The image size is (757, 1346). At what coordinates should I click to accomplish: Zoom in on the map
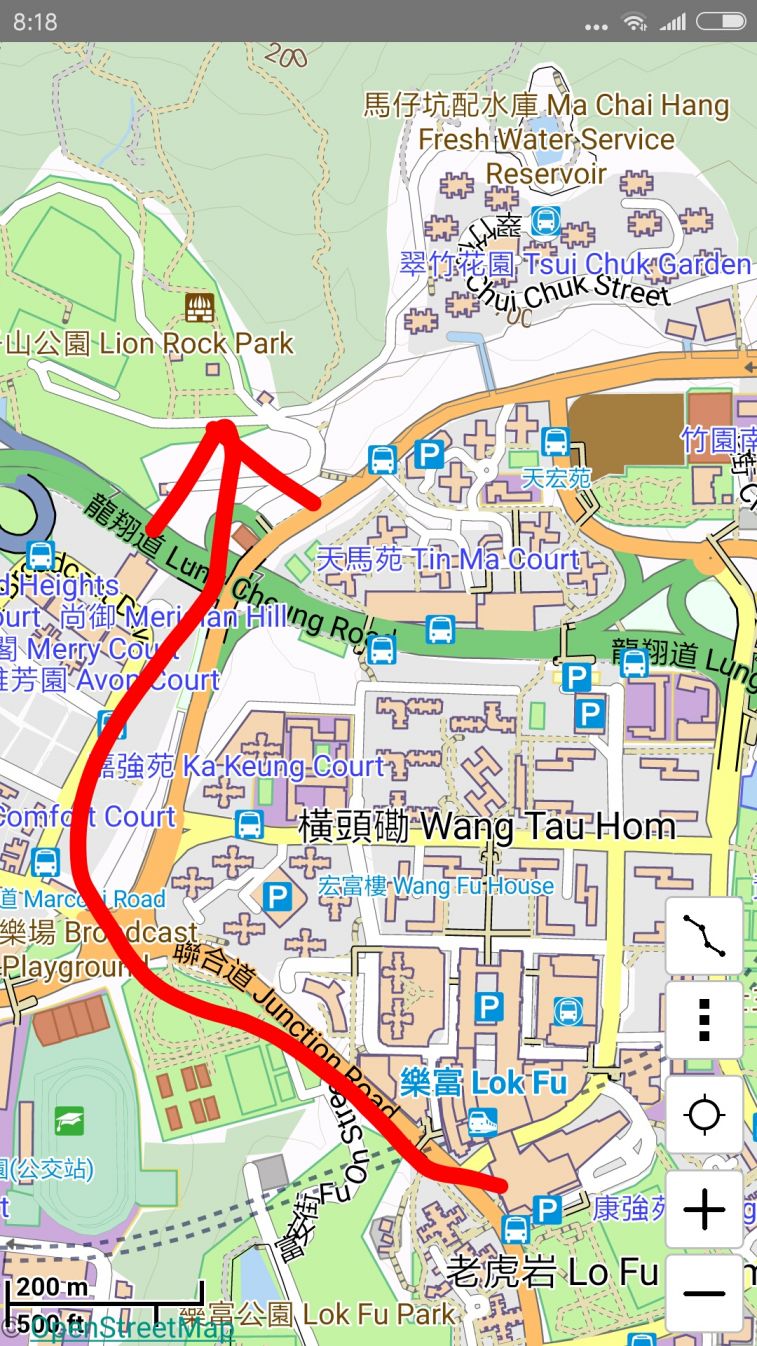pyautogui.click(x=705, y=1210)
